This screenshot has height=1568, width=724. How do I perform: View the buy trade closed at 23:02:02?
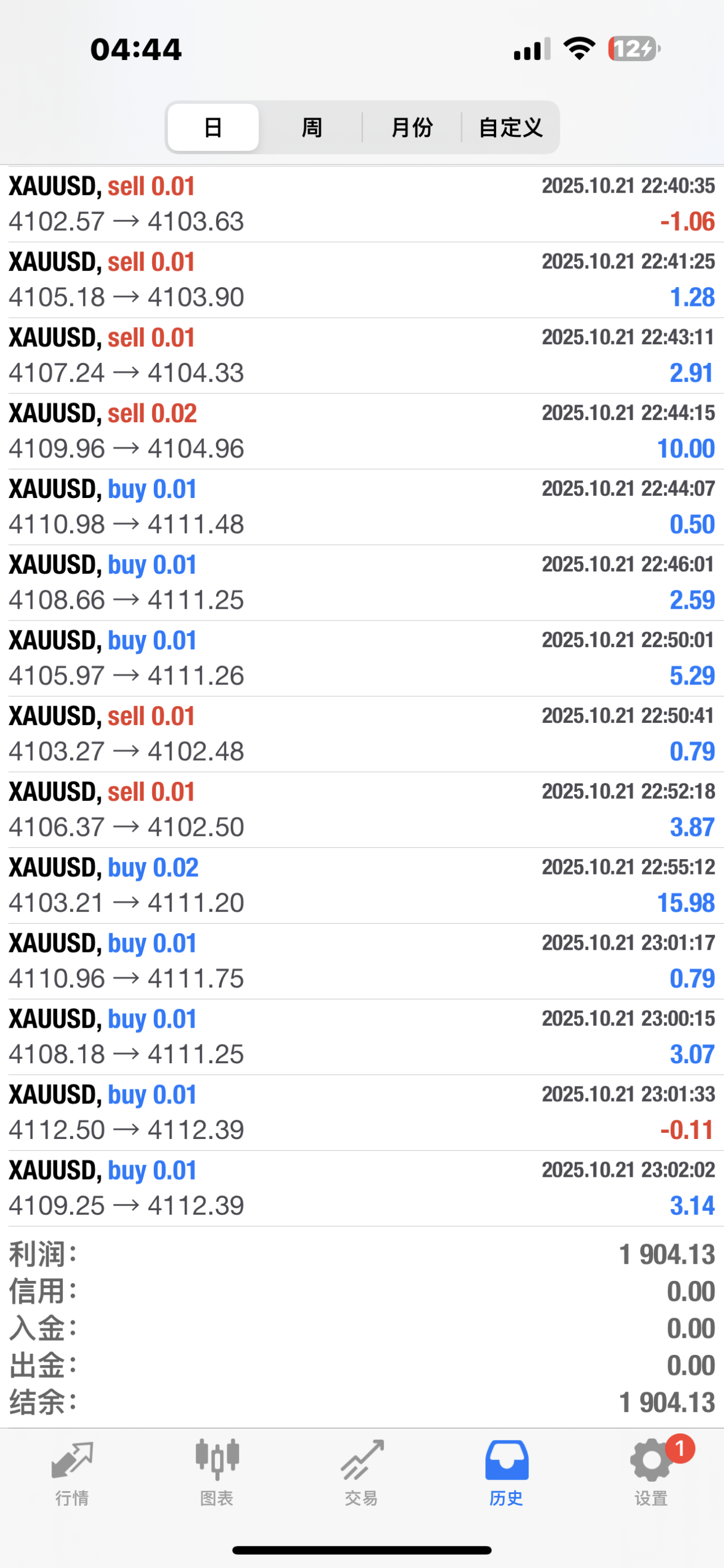361,1188
